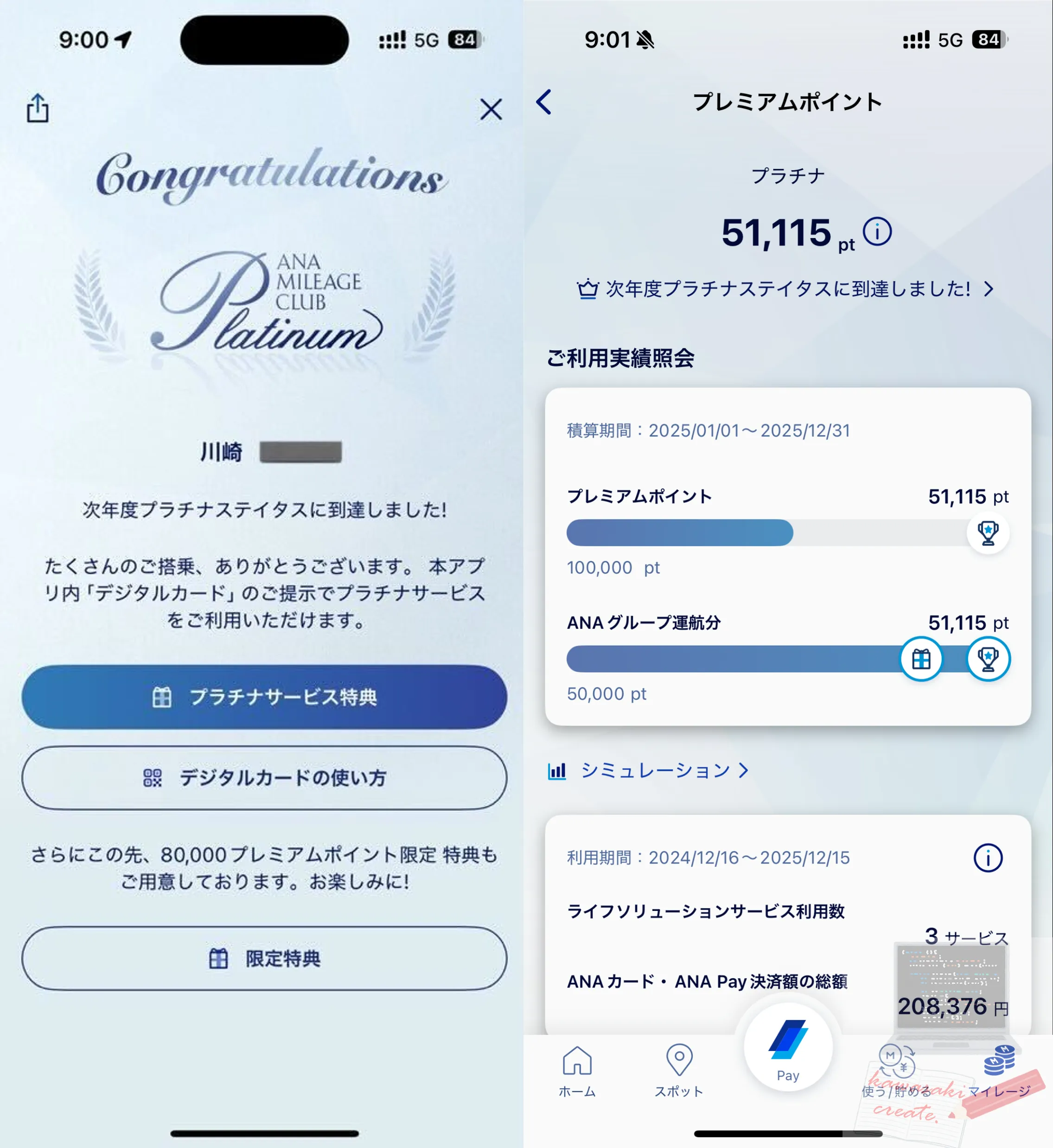Screen dimensions: 1053x1148
Task: Switch to the スポット tab
Action: pos(679,1071)
